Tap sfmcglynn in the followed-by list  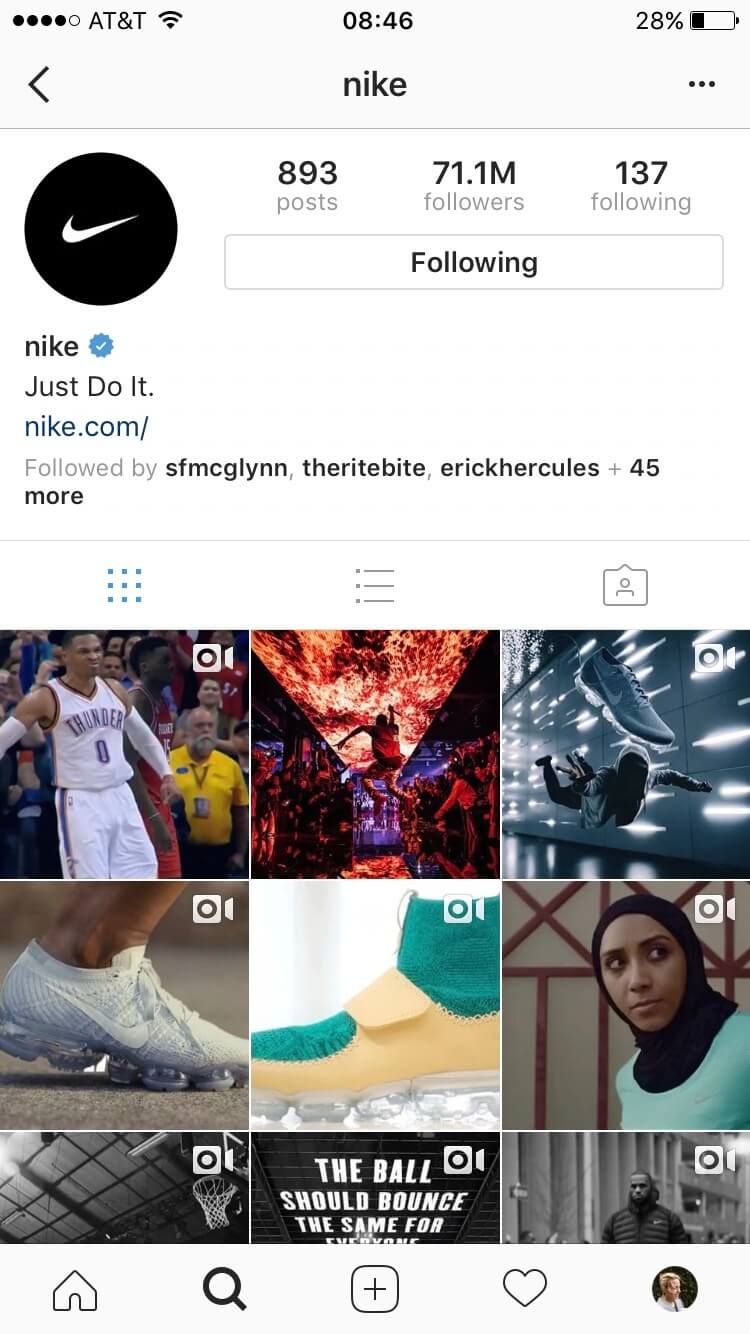226,467
